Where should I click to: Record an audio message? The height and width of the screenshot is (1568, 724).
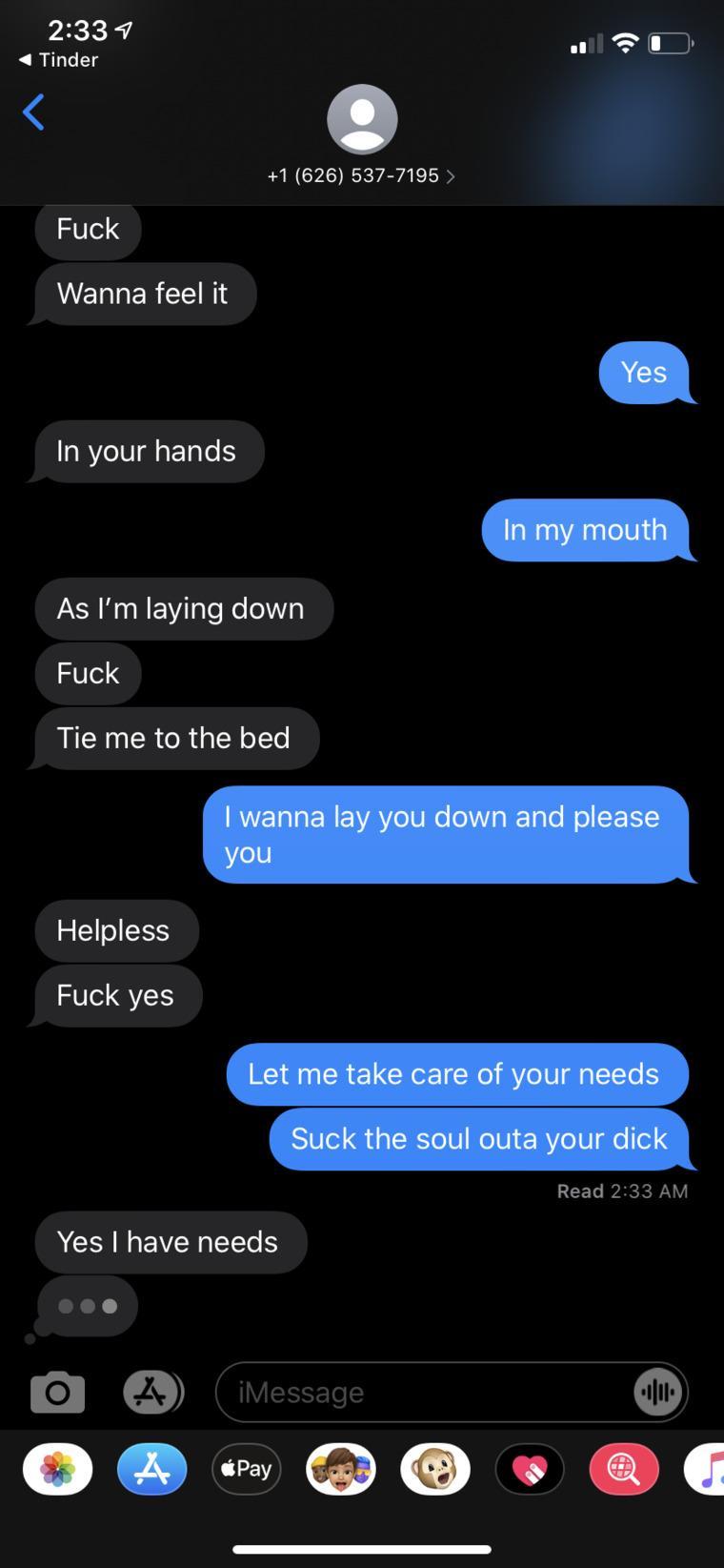coord(657,1393)
